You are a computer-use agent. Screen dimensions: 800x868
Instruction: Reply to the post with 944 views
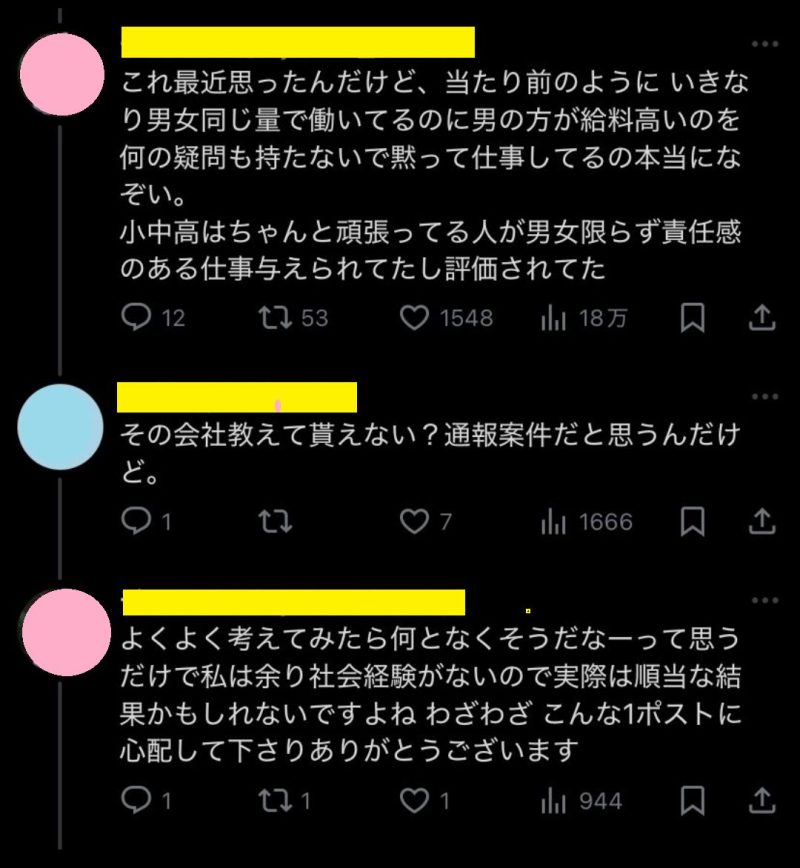[135, 801]
